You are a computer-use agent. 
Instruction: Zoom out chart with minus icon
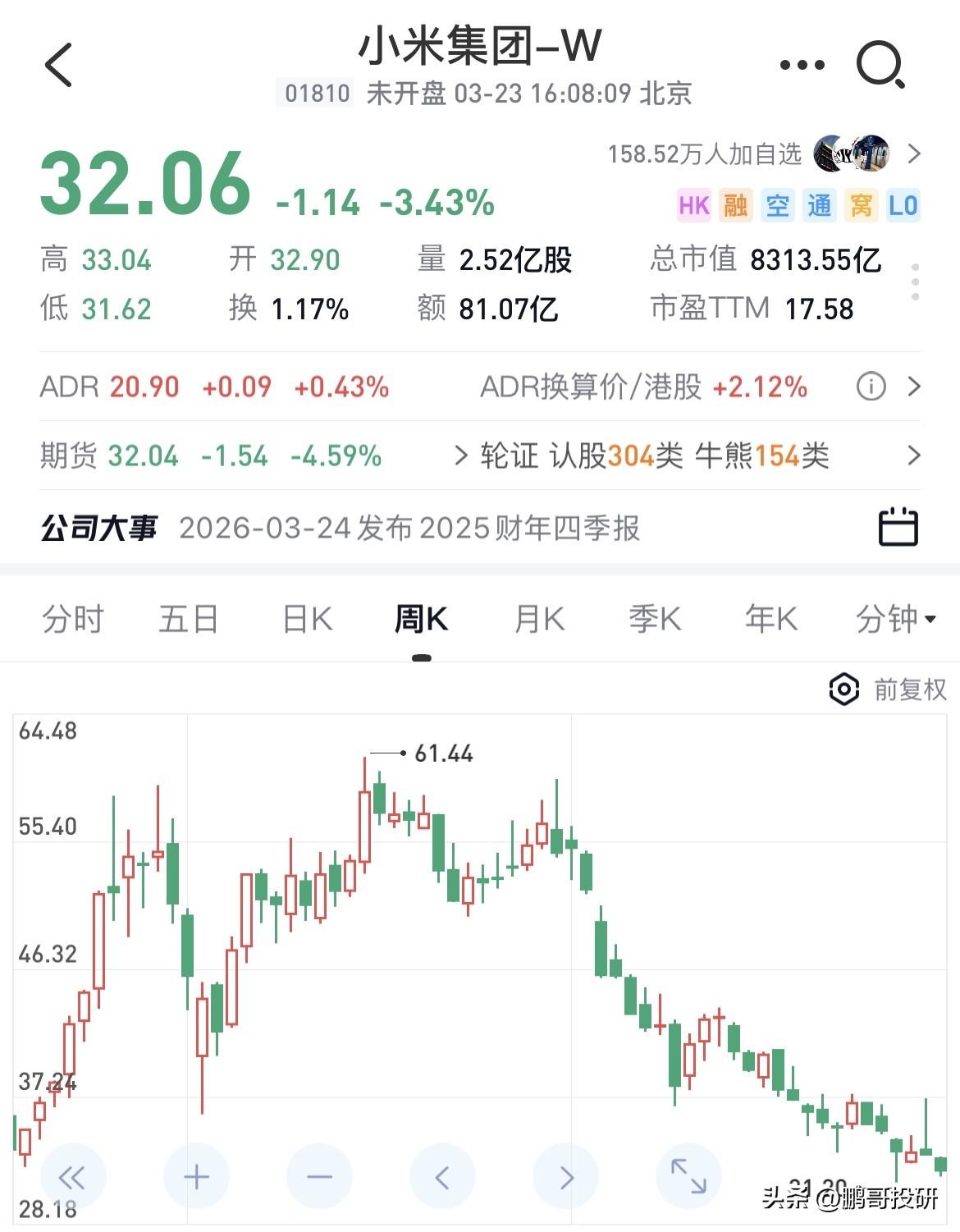(319, 1175)
